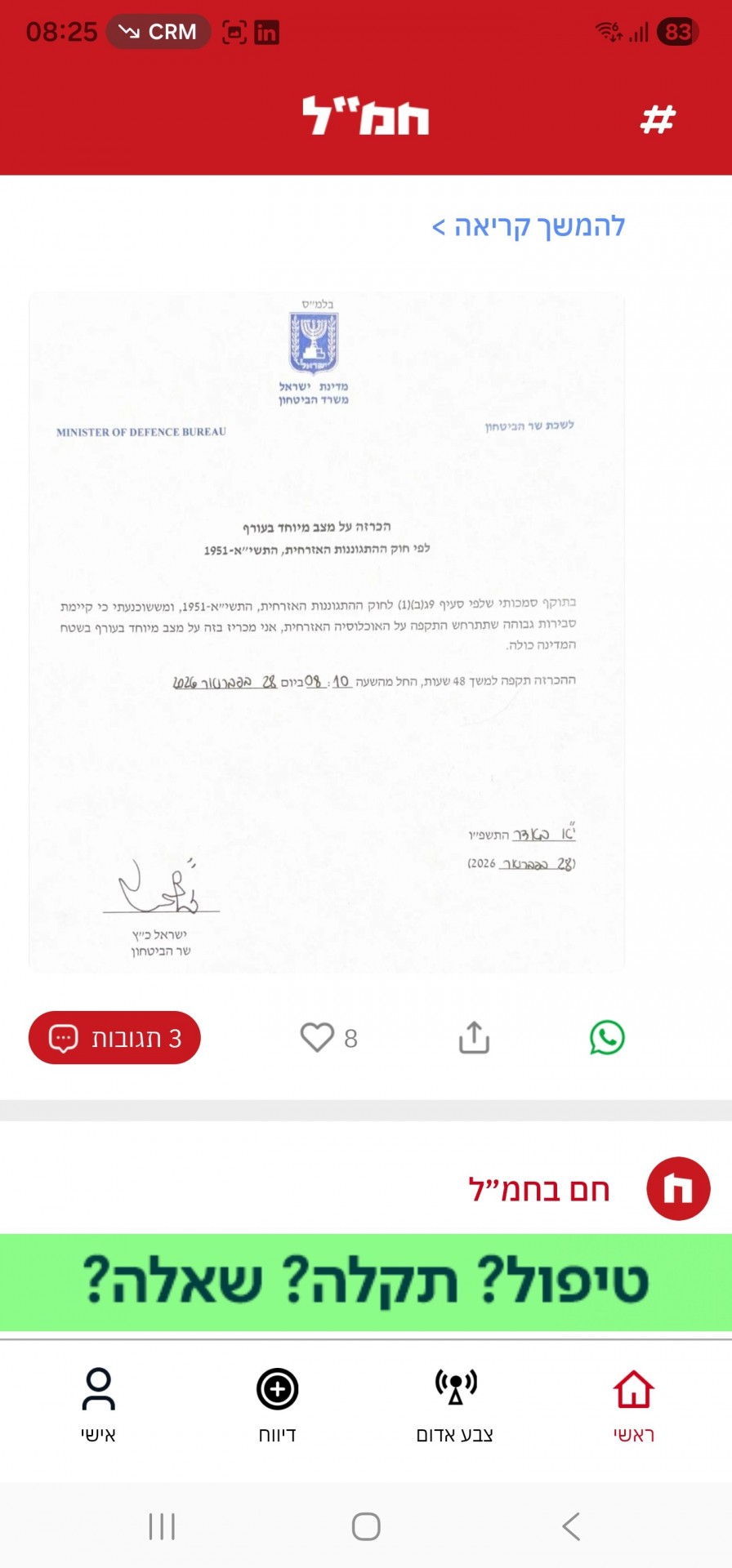732x1568 pixels.
Task: Open the דיווח report tab
Action: [277, 1405]
